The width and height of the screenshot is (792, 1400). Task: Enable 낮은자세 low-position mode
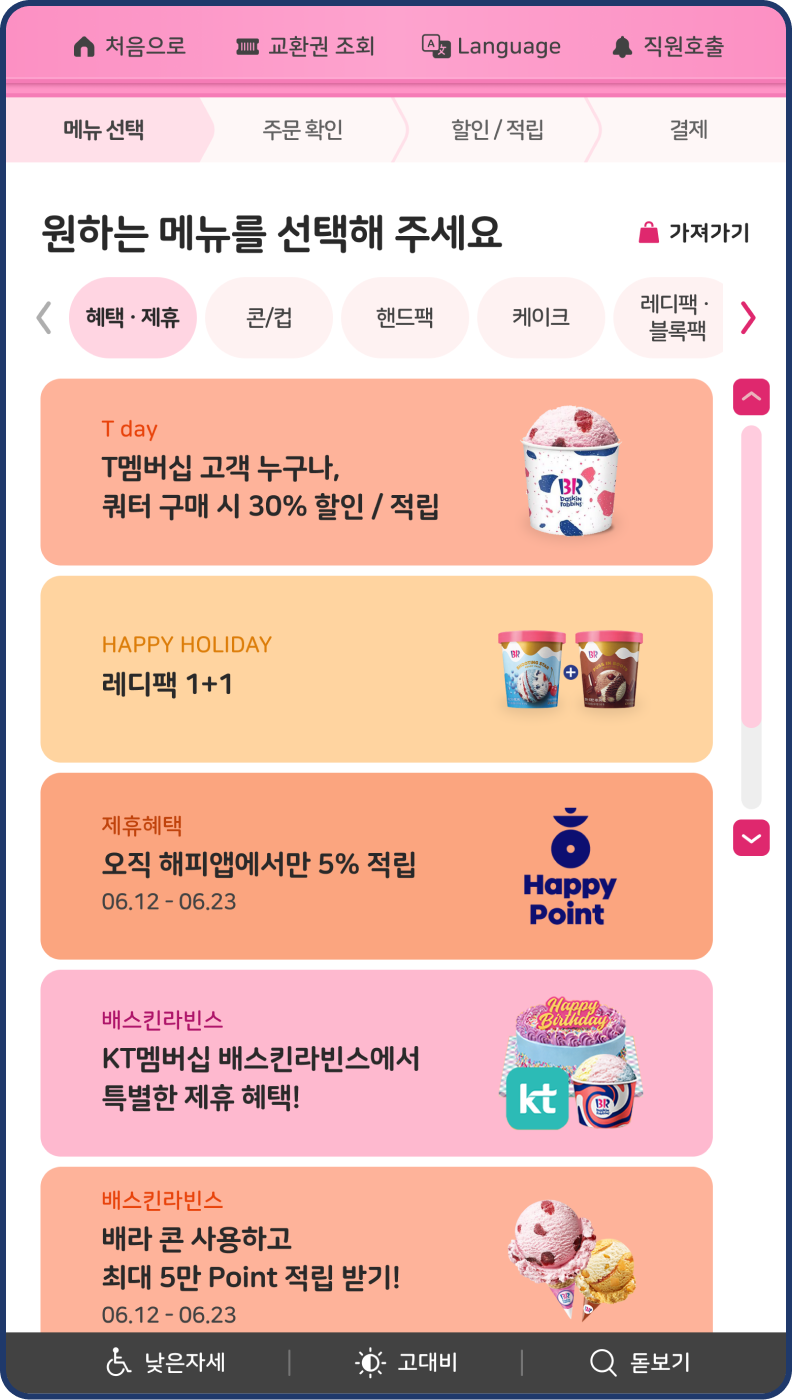coord(167,1363)
